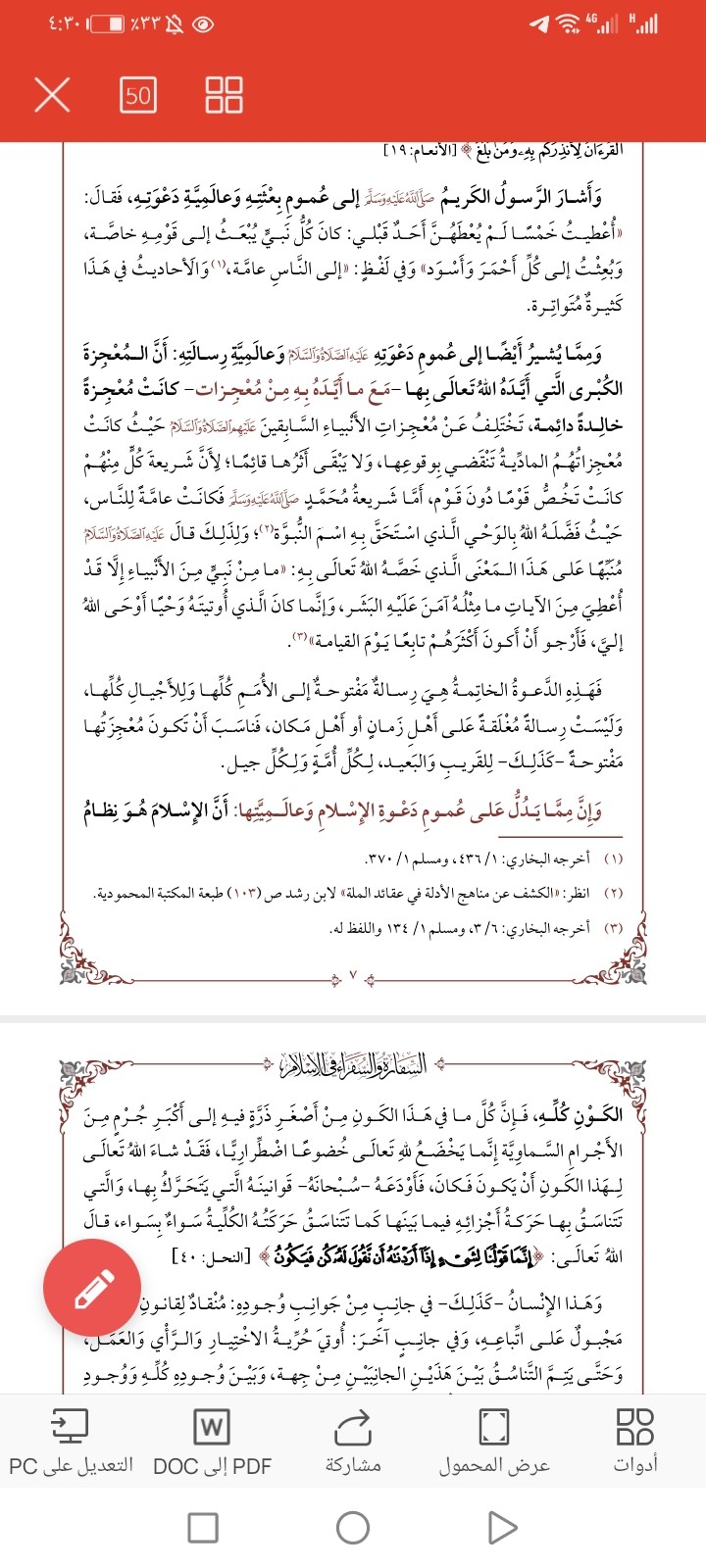The image size is (706, 1568).
Task: Share the document via مشاركة
Action: [x=353, y=1441]
